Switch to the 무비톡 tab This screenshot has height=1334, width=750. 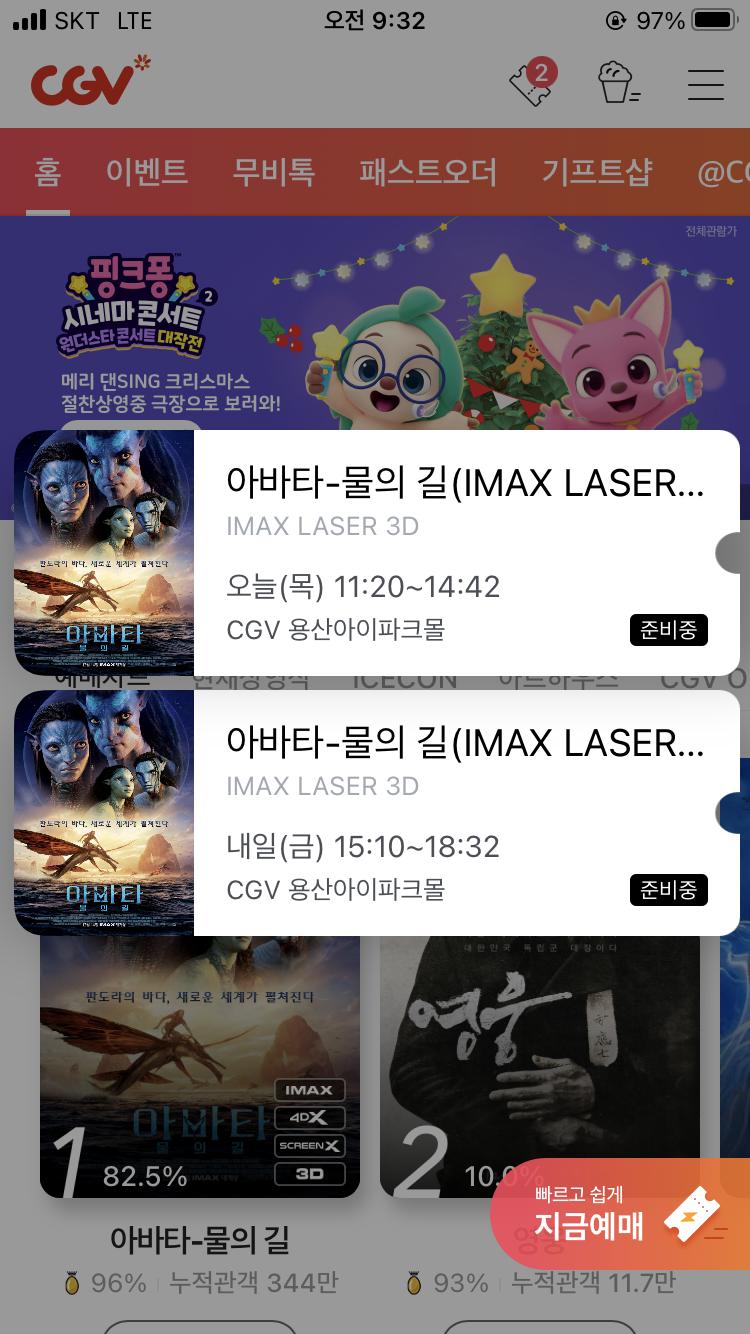[x=273, y=171]
